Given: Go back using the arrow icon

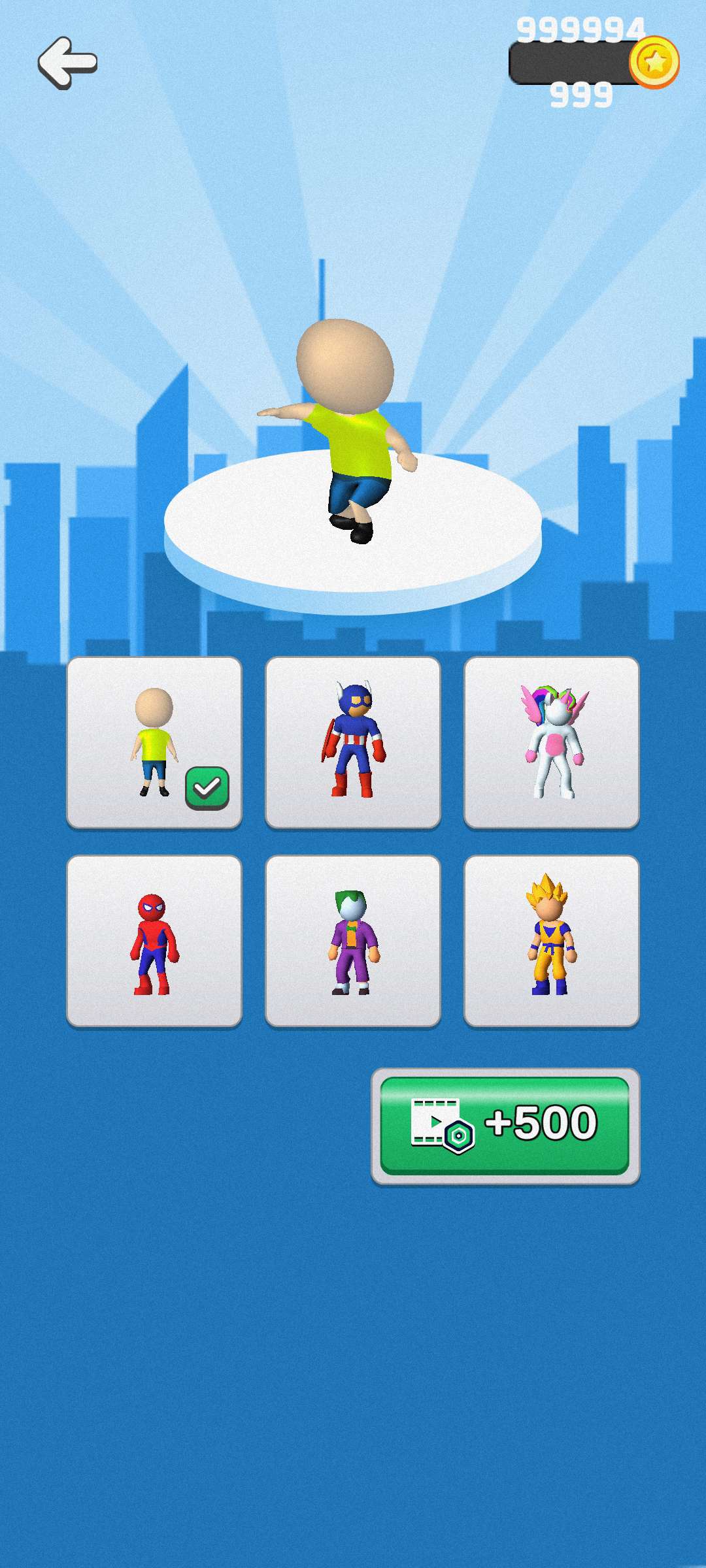Looking at the screenshot, I should 67,63.
